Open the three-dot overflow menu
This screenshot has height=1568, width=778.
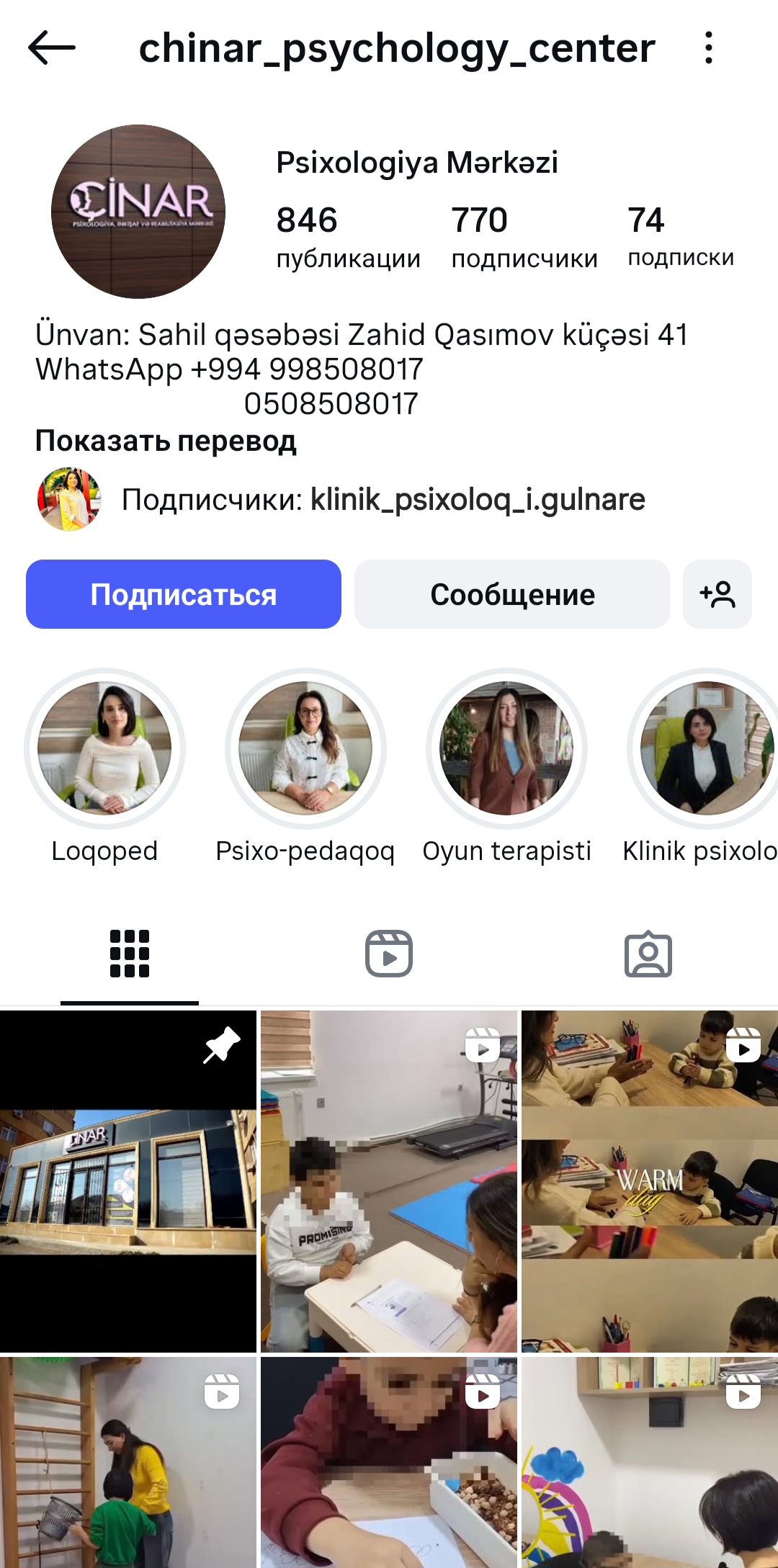coord(709,48)
